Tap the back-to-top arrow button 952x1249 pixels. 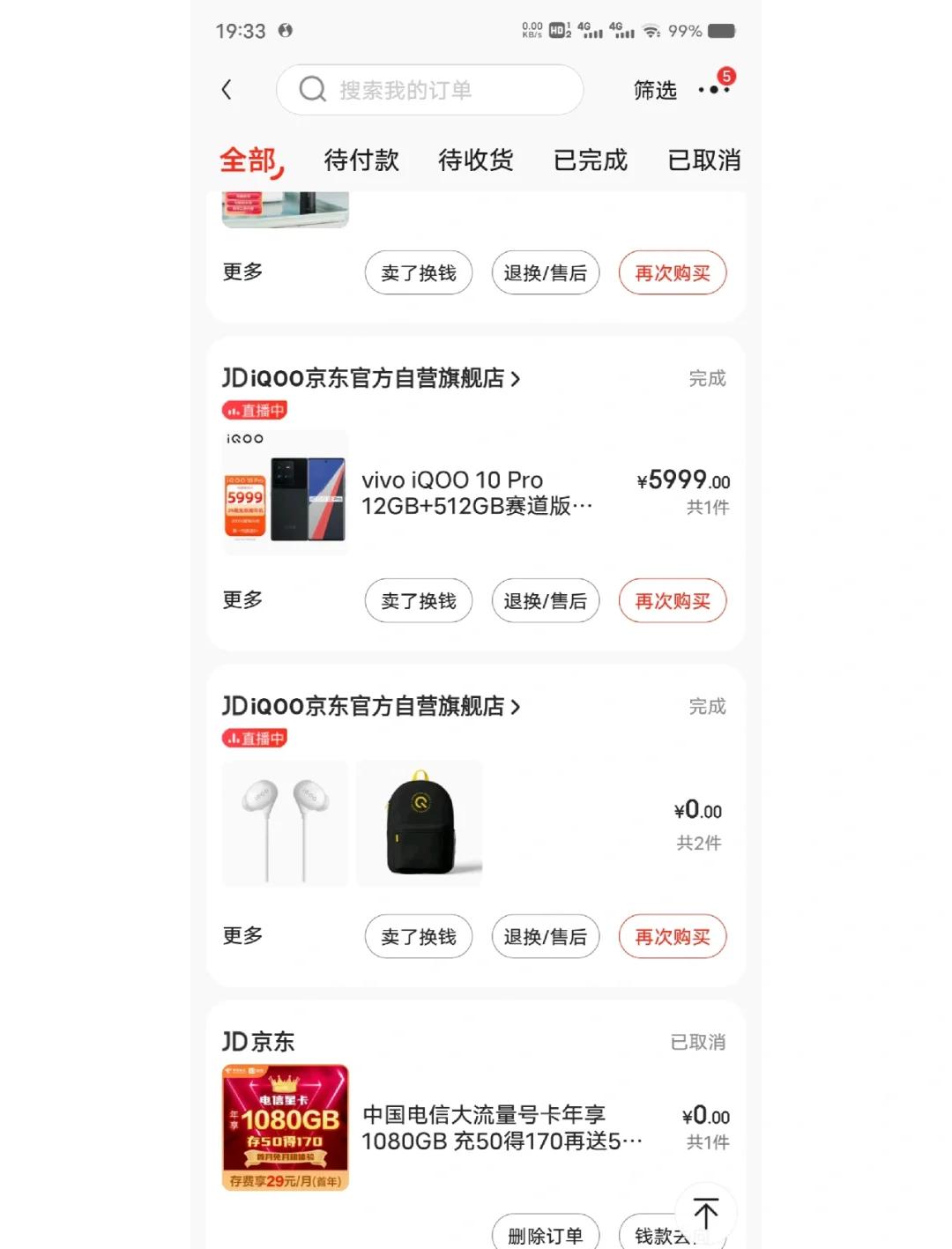(706, 1214)
